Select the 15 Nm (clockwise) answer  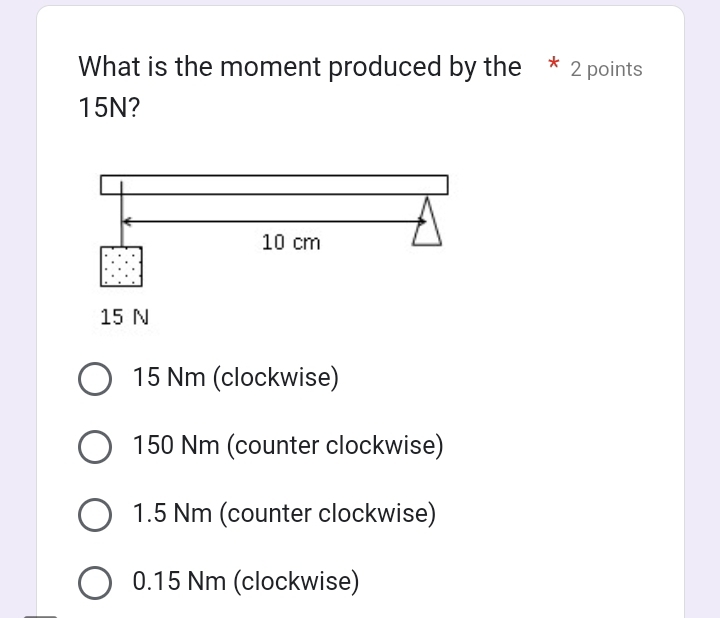coord(95,379)
